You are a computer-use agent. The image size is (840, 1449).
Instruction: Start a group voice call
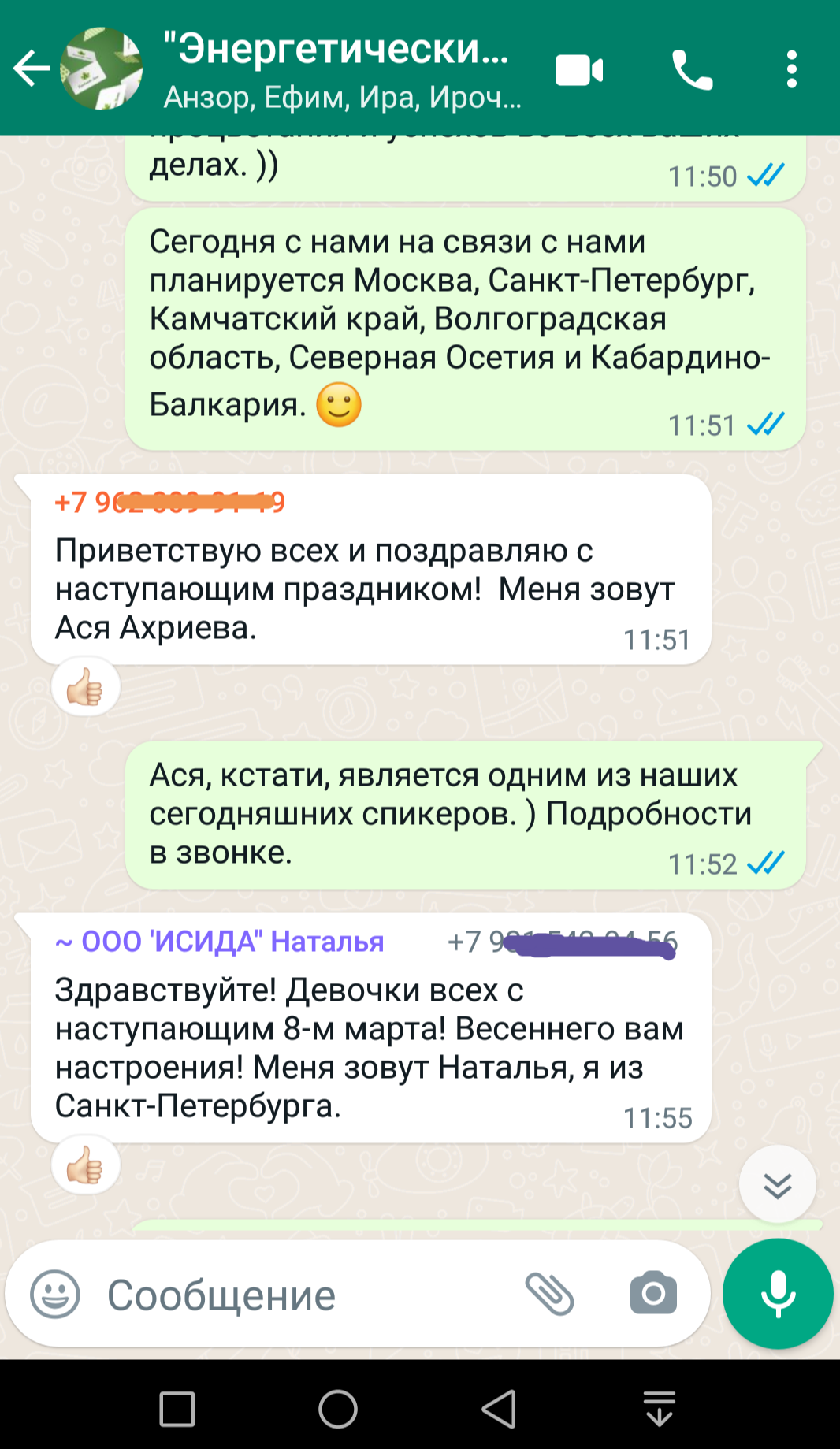(692, 70)
